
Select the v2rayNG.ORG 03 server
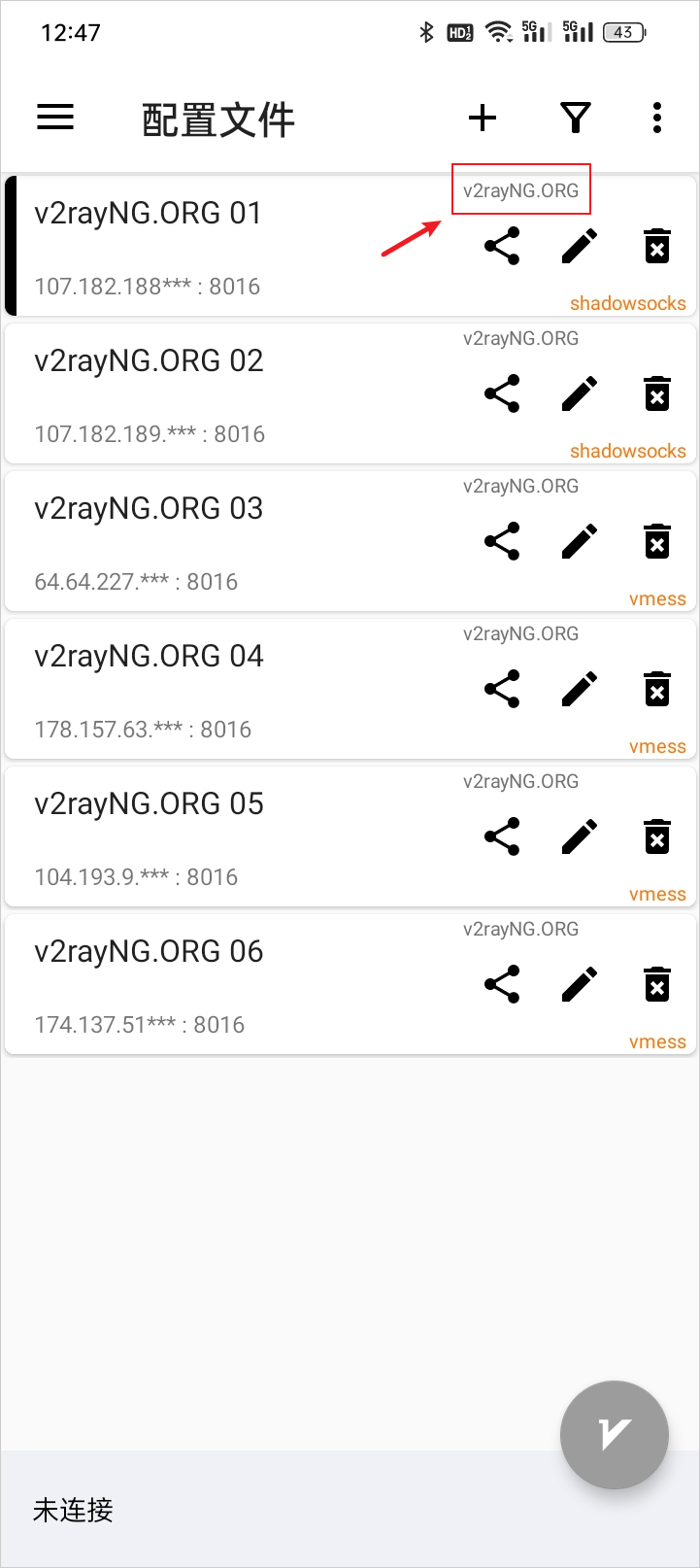coord(194,541)
